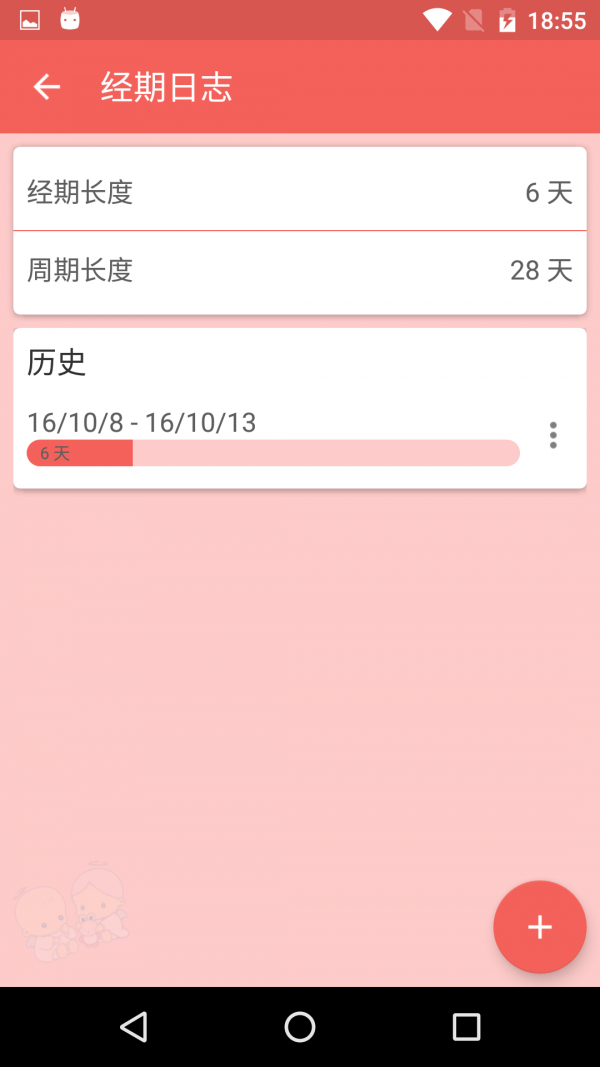The width and height of the screenshot is (600, 1067).
Task: Open 周期长度 setting row
Action: click(300, 272)
